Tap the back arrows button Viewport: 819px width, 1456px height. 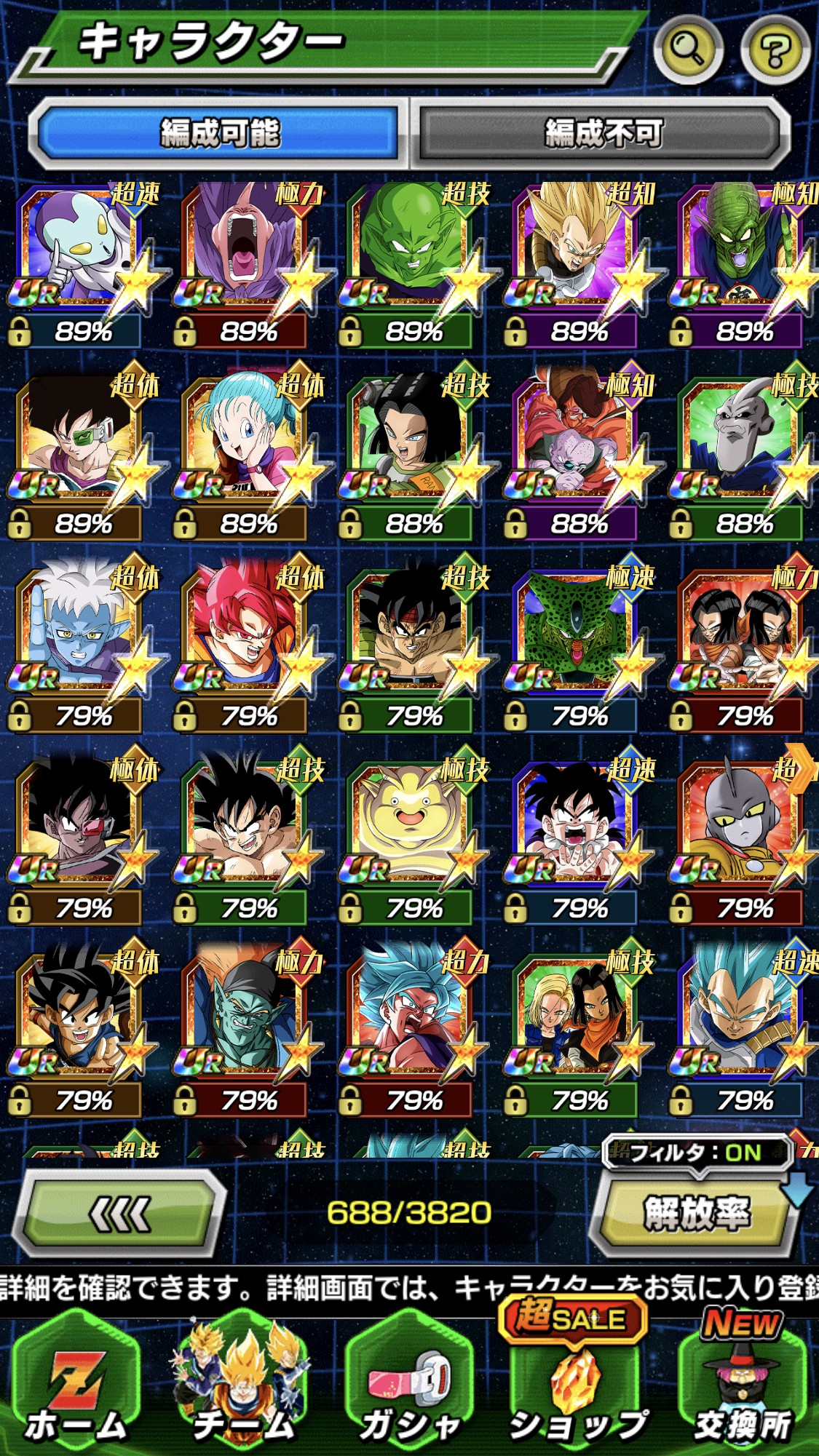tap(119, 1213)
